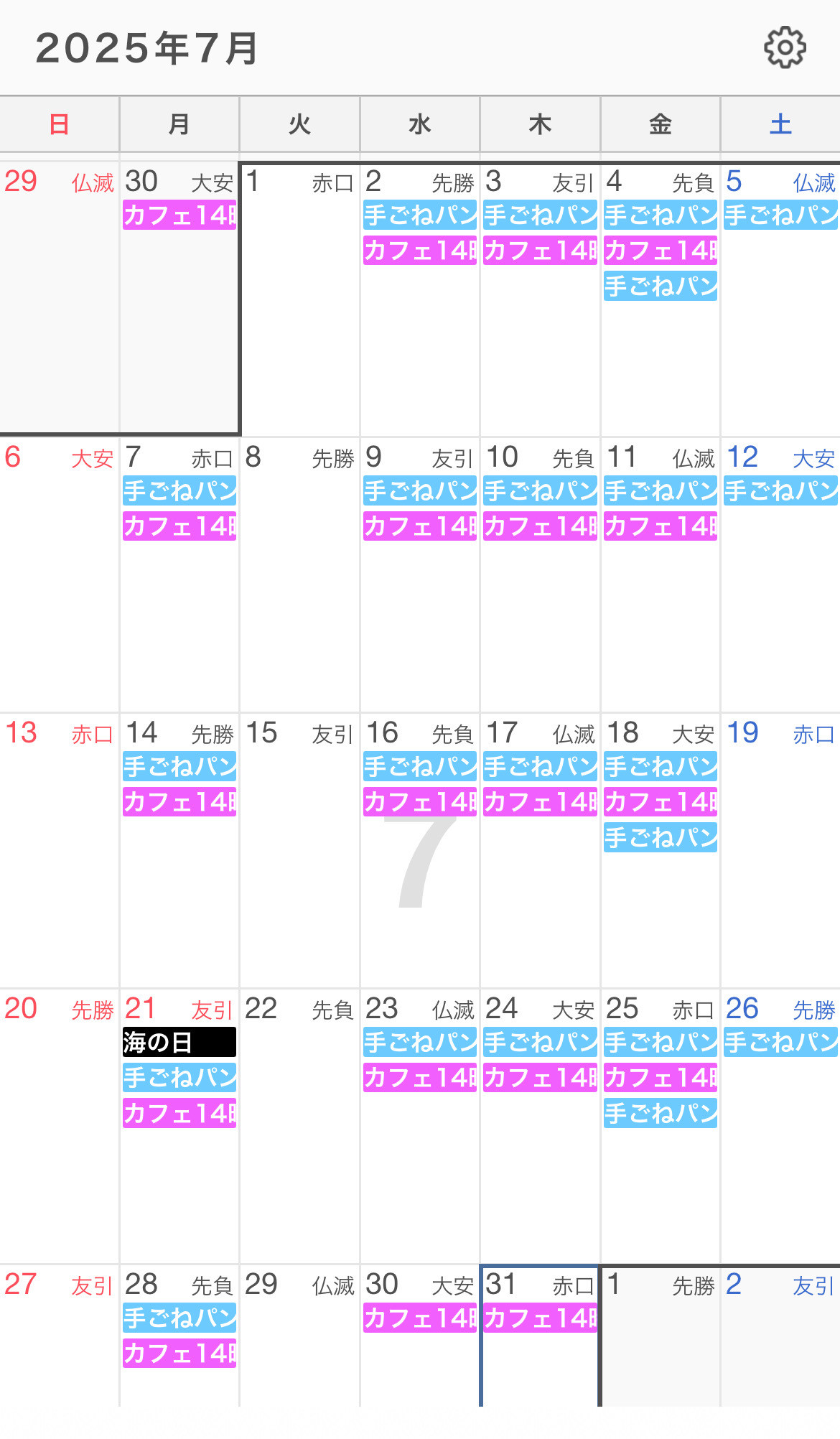The width and height of the screenshot is (840, 1439).
Task: Select July 1 in the calendar
Action: 300,299
